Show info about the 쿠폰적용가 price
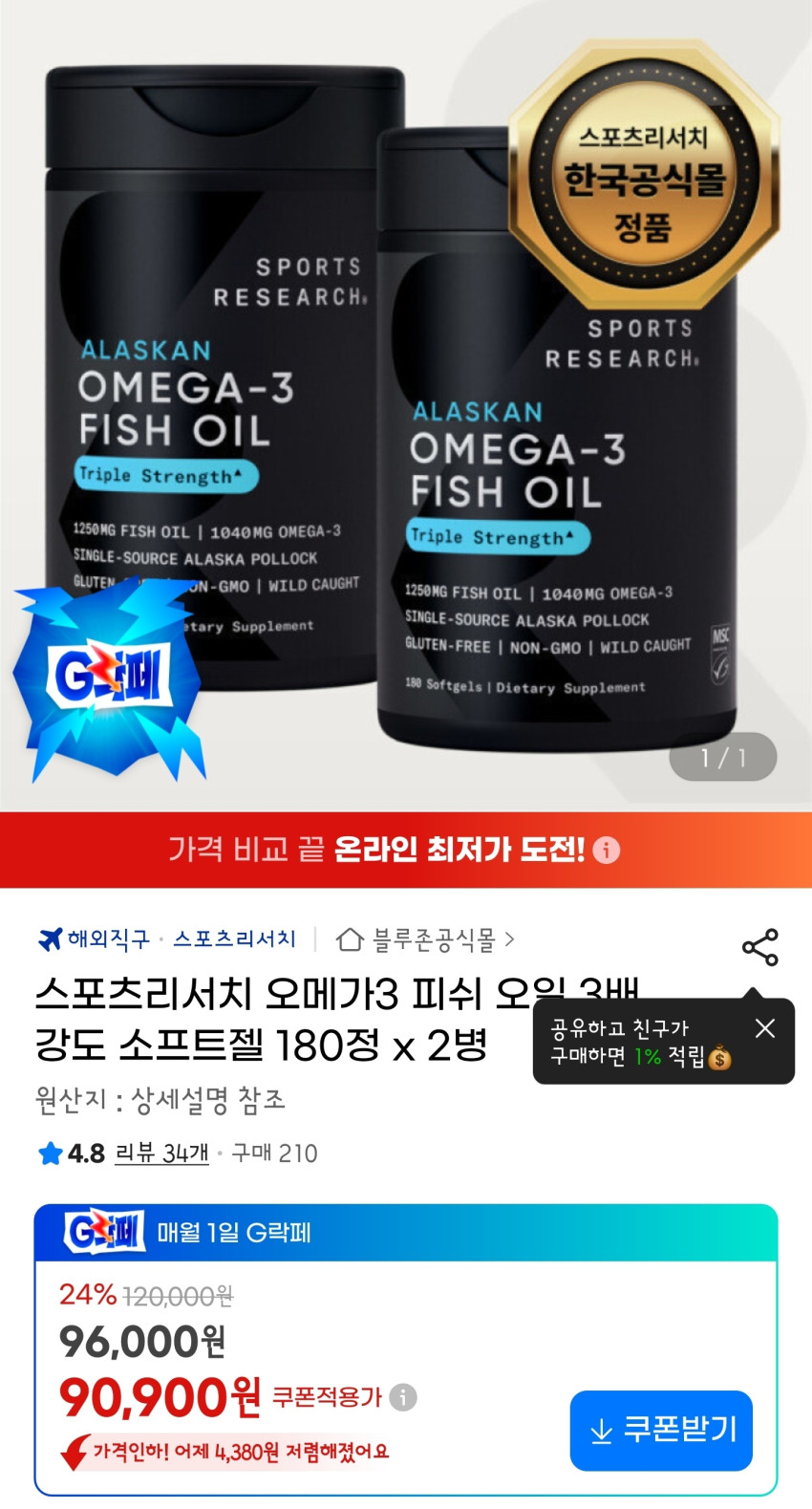 point(403,1397)
